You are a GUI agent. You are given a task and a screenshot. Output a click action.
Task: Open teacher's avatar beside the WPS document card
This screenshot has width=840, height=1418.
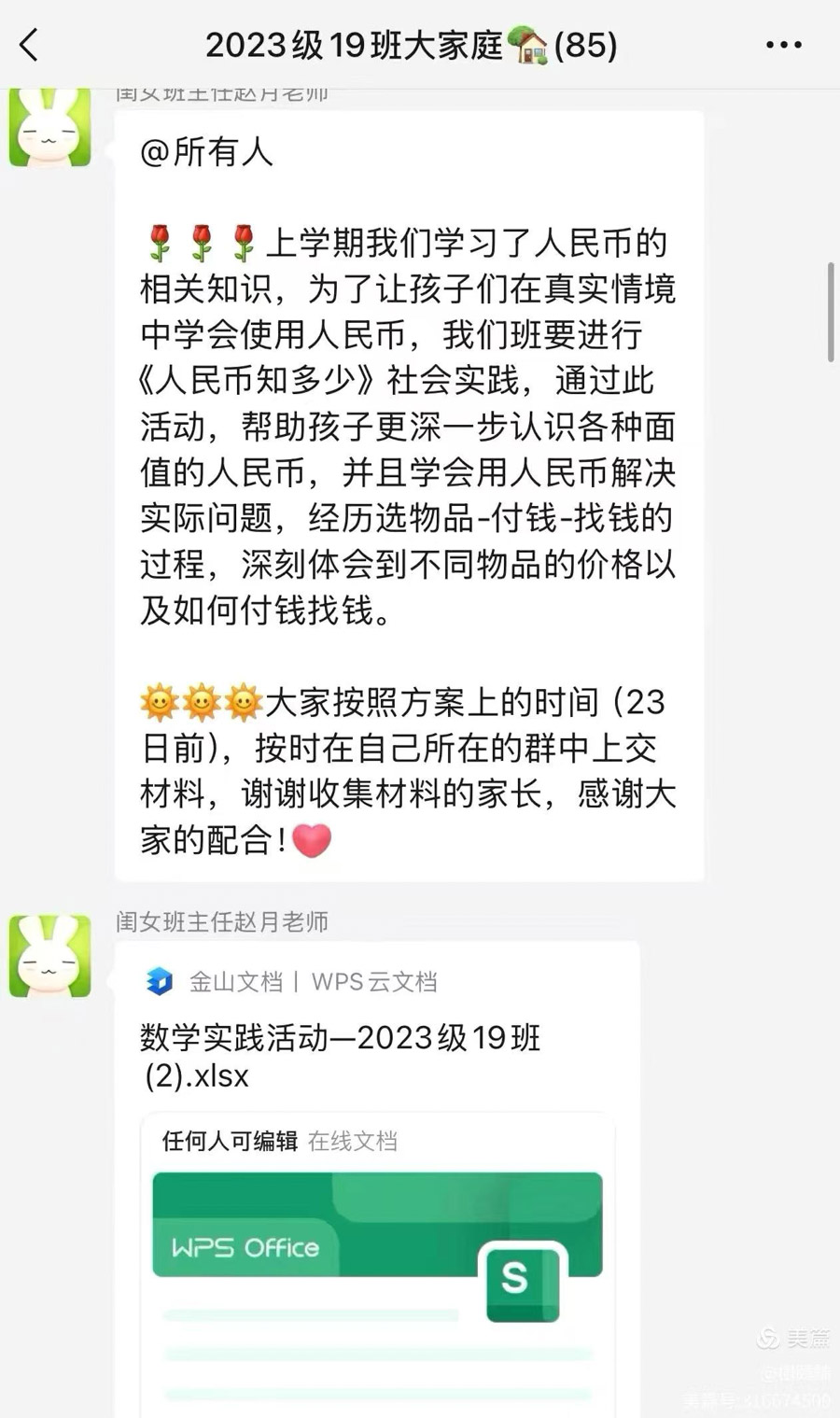point(49,956)
